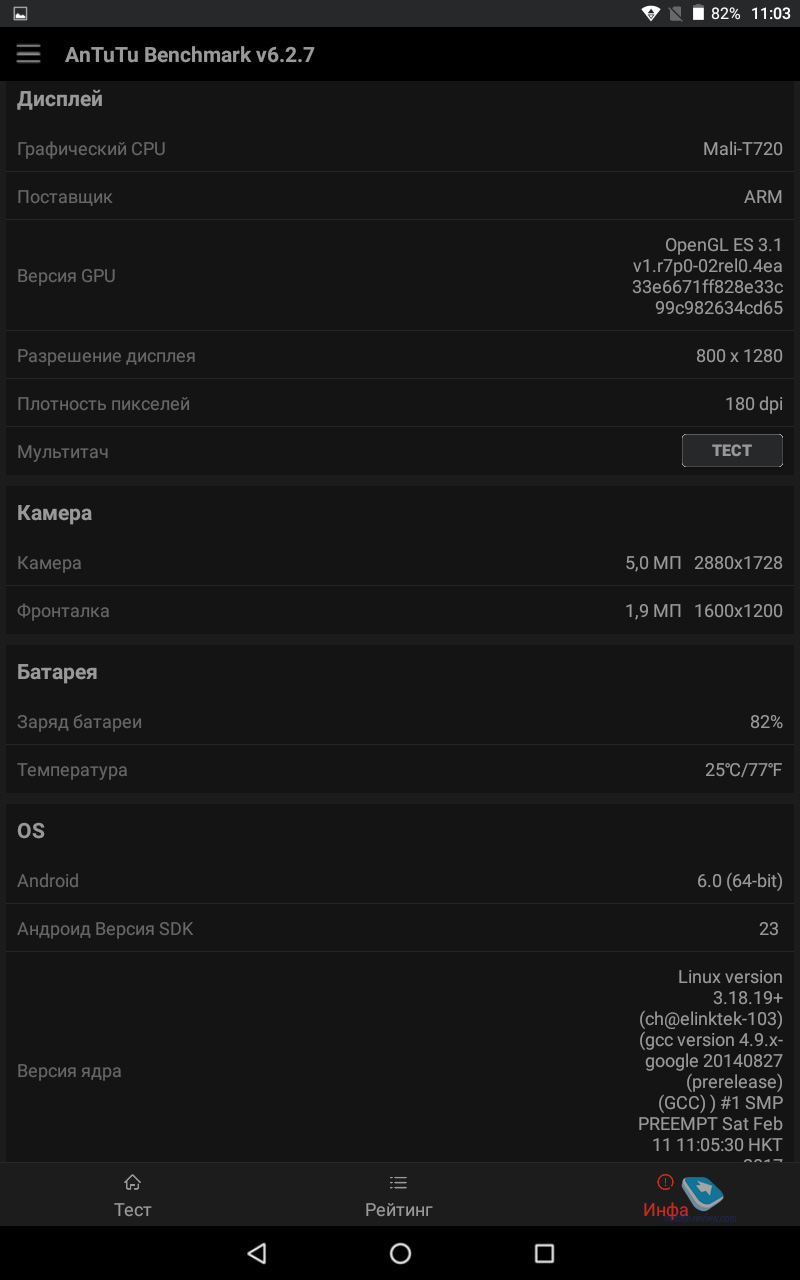Switch to the Тест tab
The height and width of the screenshot is (1280, 800).
coord(133,1195)
